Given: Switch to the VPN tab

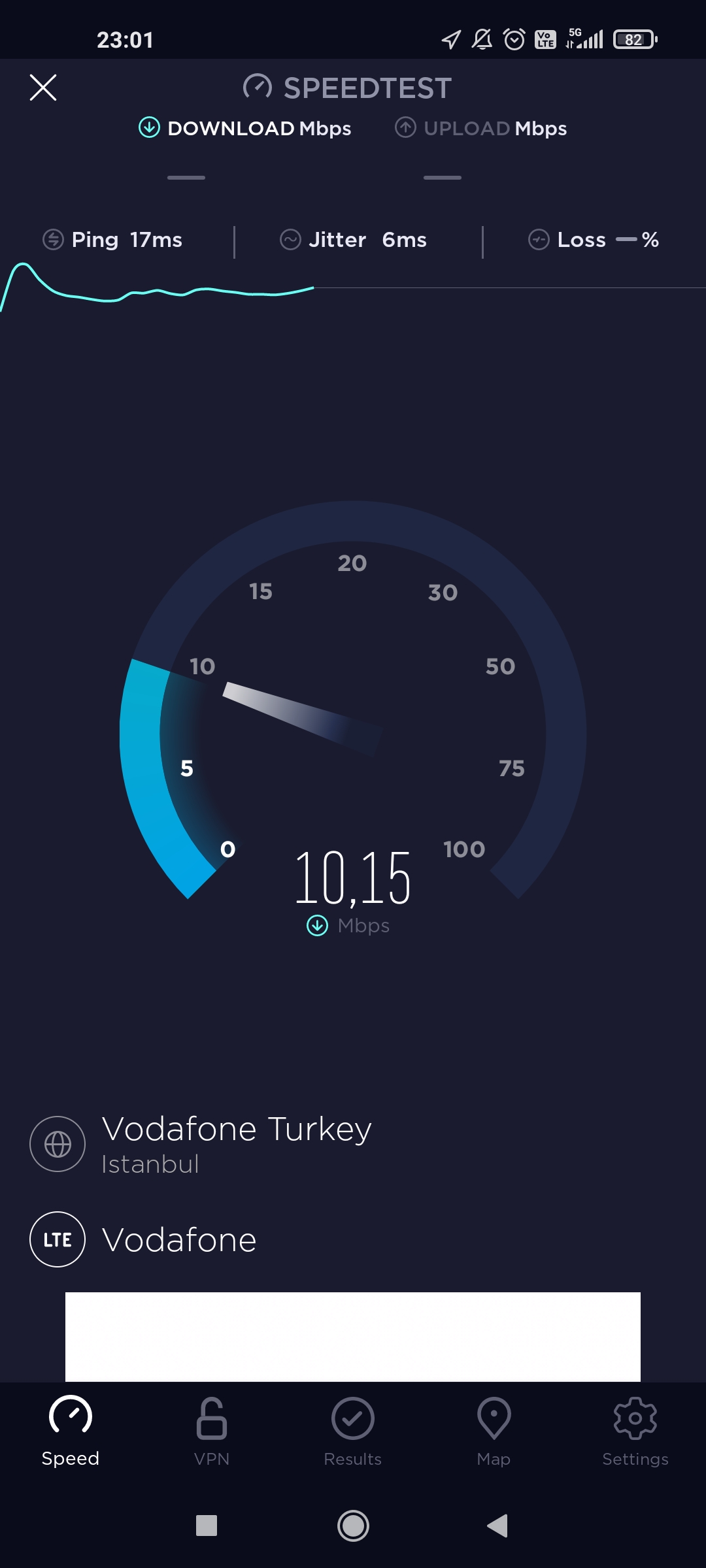Looking at the screenshot, I should (x=212, y=1431).
